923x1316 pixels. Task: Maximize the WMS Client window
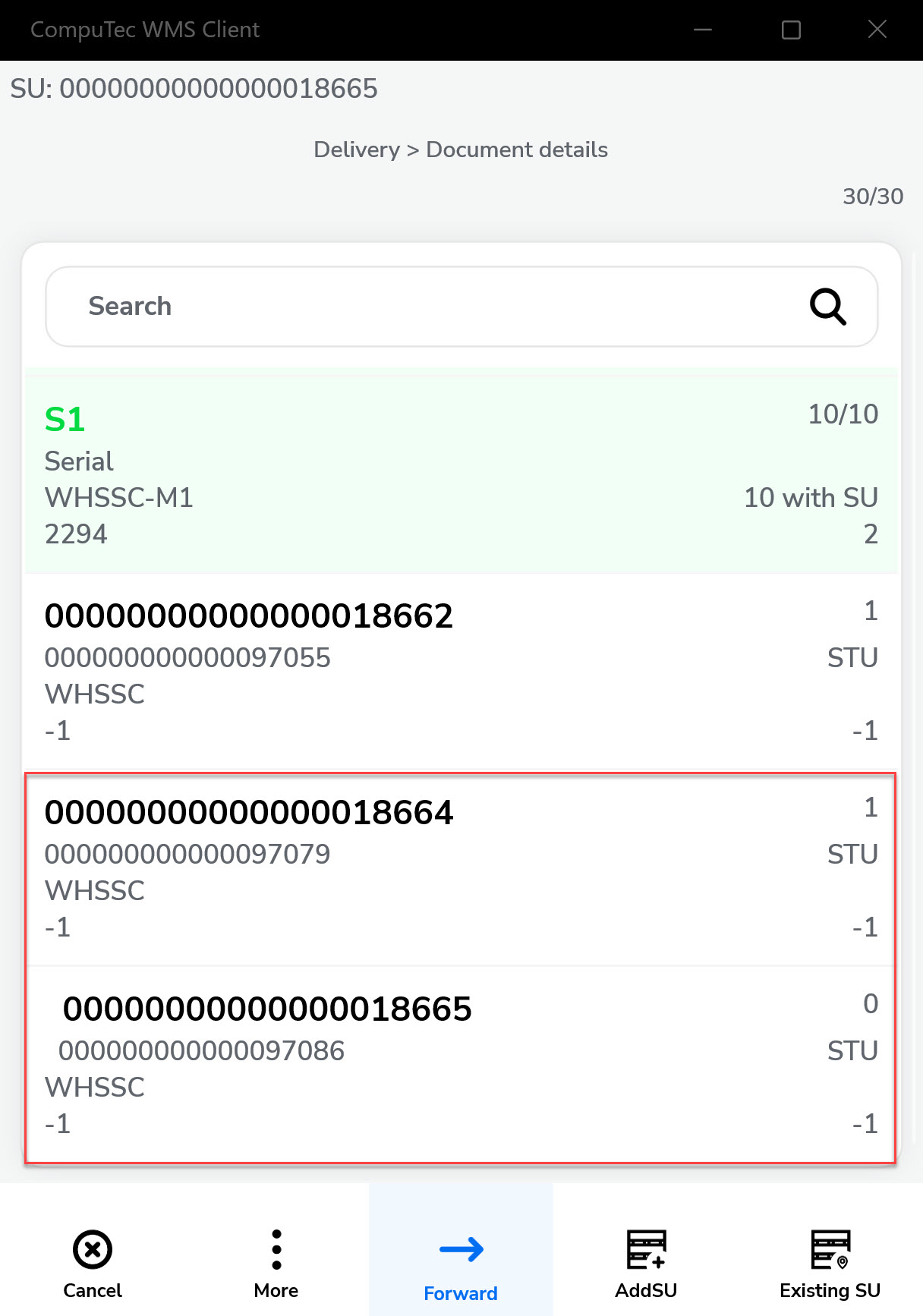791,30
